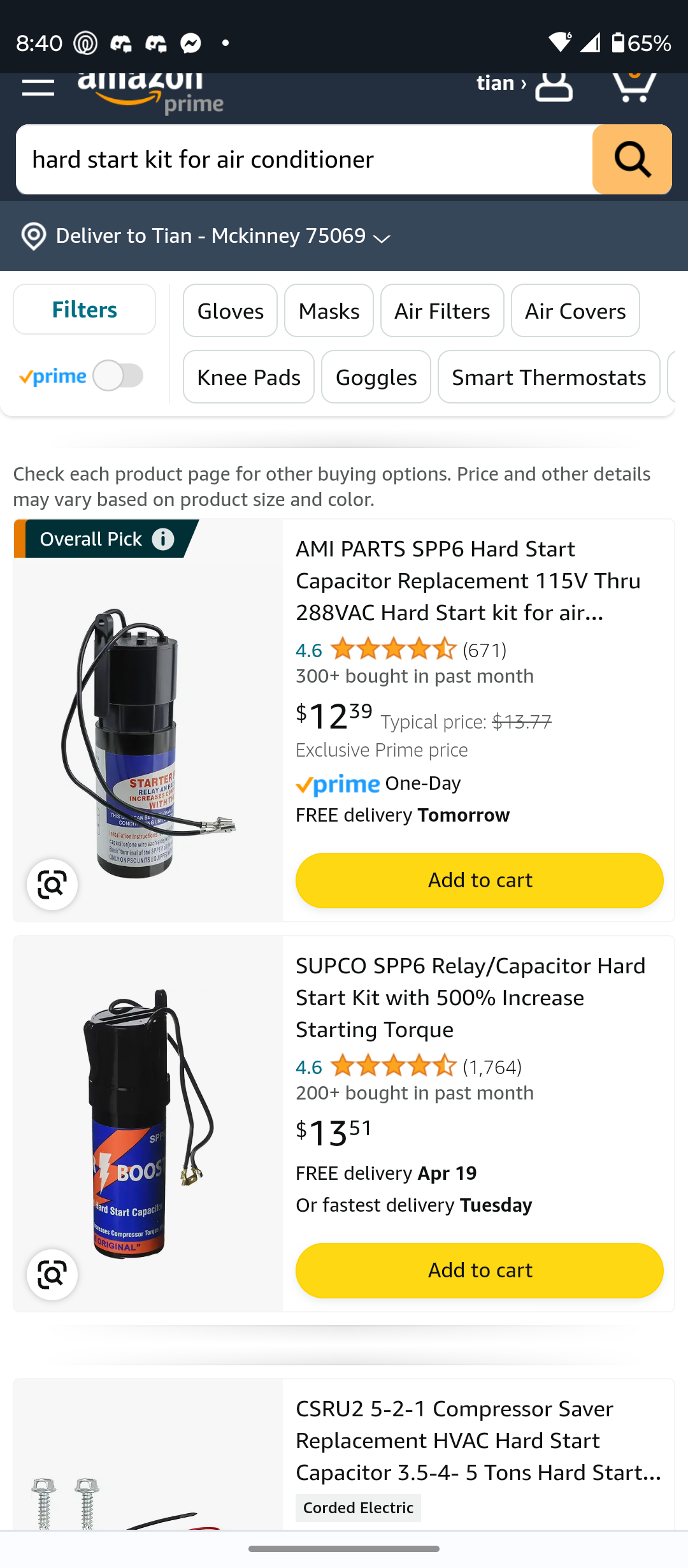The width and height of the screenshot is (688, 1568).
Task: Open visual search on SUPCO SPP6 image
Action: (x=52, y=1275)
